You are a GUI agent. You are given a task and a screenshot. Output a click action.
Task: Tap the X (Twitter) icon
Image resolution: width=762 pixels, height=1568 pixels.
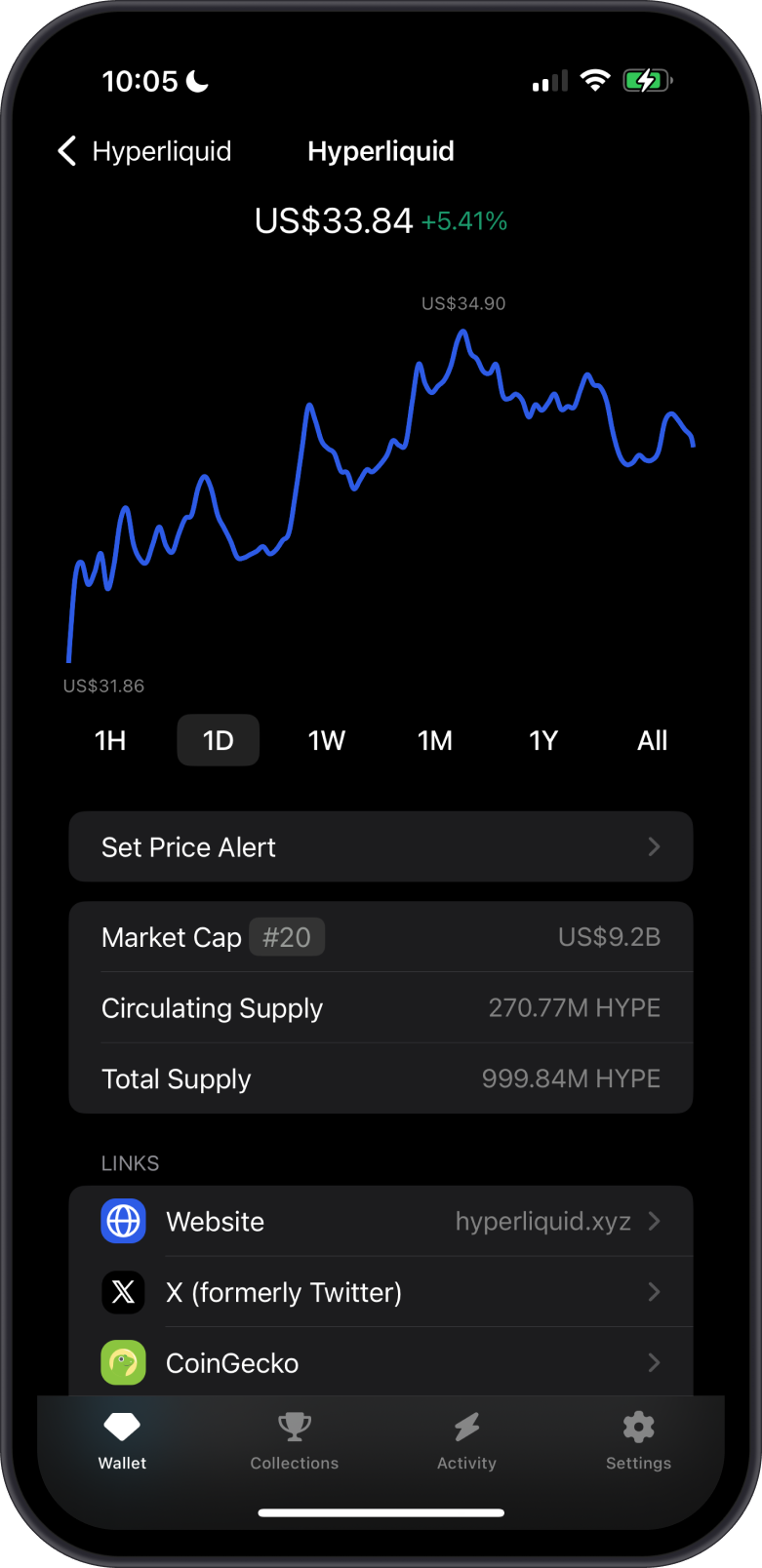(123, 1292)
